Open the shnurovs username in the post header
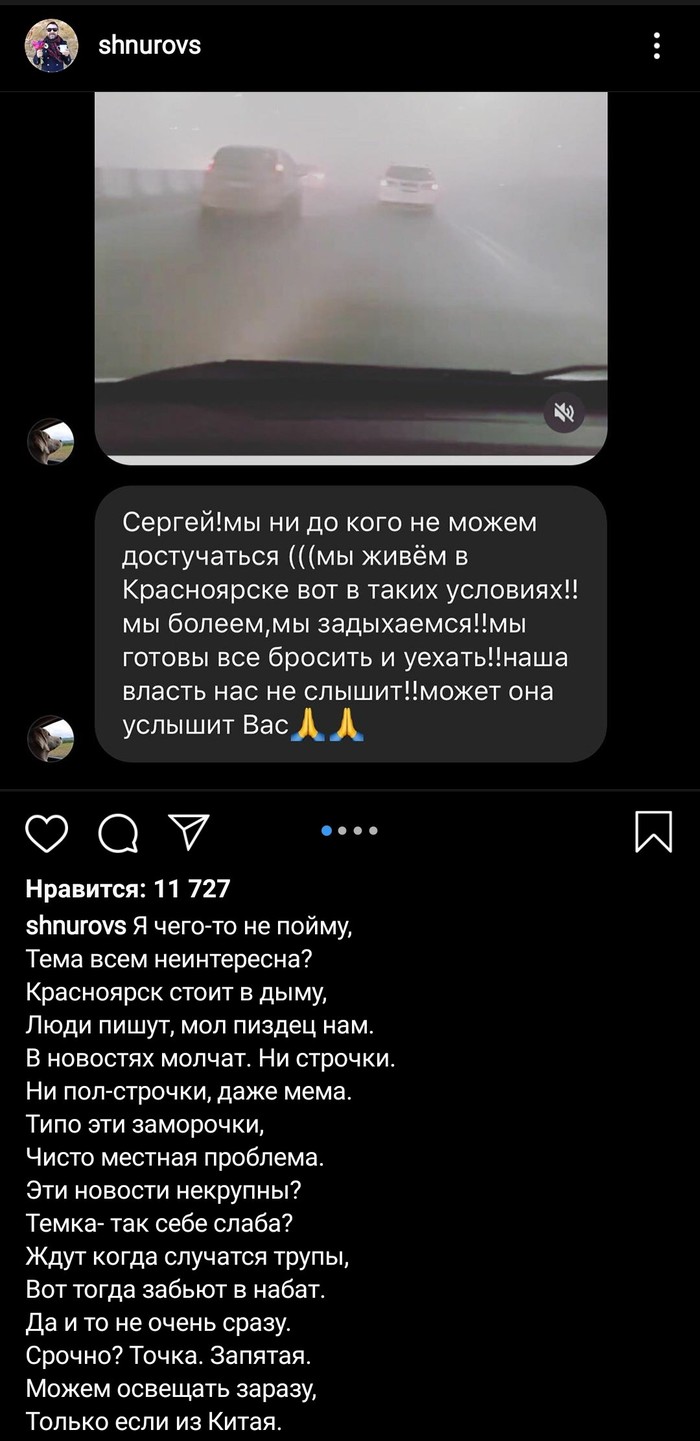Screen dimensions: 700x1441 pos(150,45)
